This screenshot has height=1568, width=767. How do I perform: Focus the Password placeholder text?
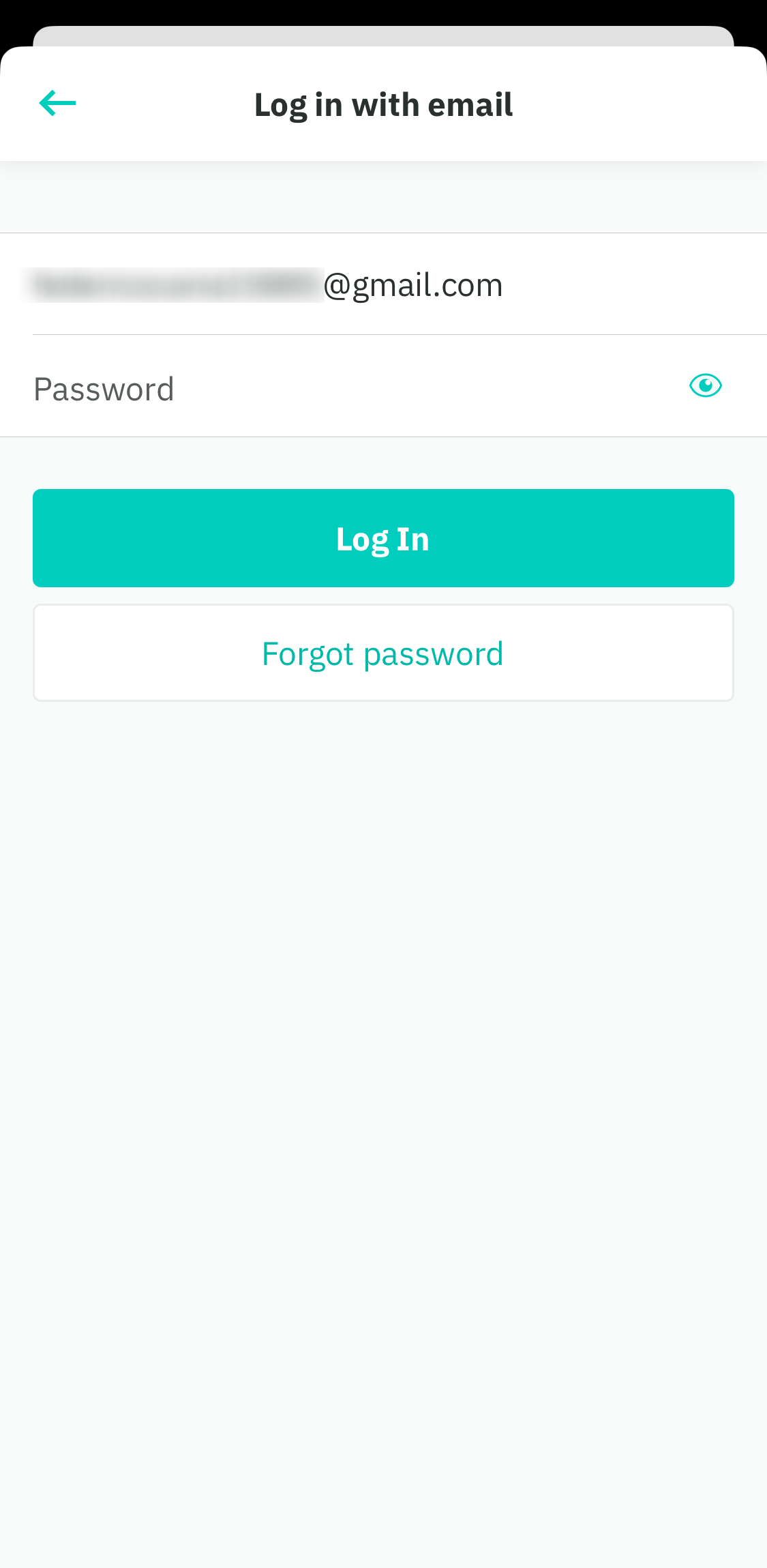click(104, 387)
